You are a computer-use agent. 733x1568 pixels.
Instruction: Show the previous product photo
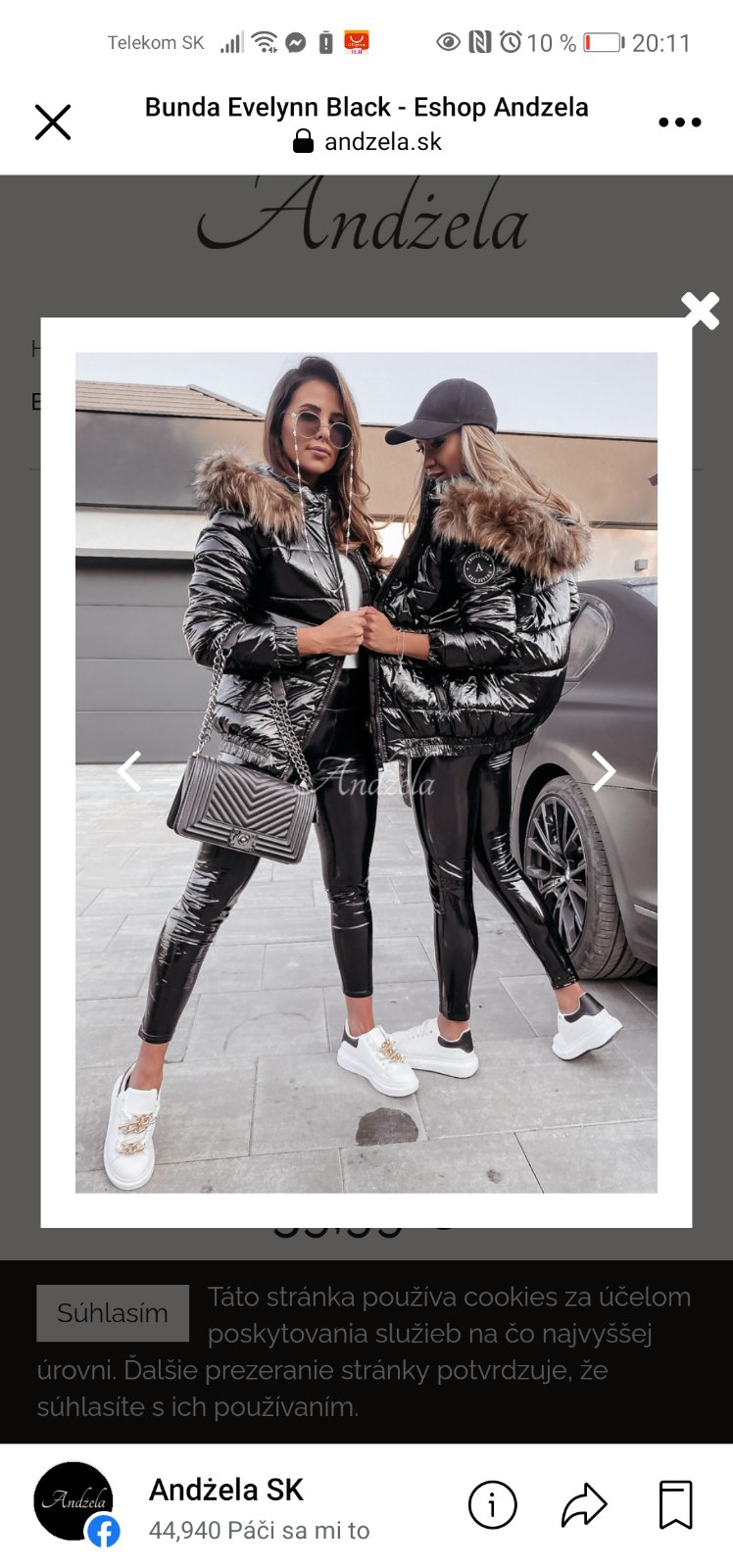click(x=129, y=771)
